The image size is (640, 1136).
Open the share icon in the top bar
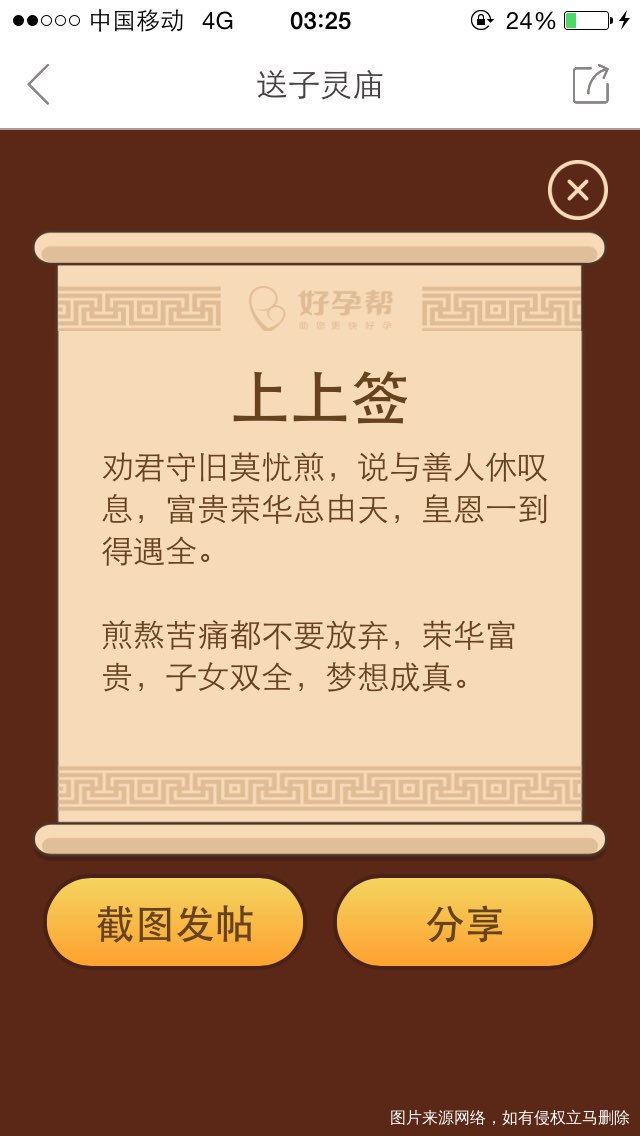[x=590, y=84]
